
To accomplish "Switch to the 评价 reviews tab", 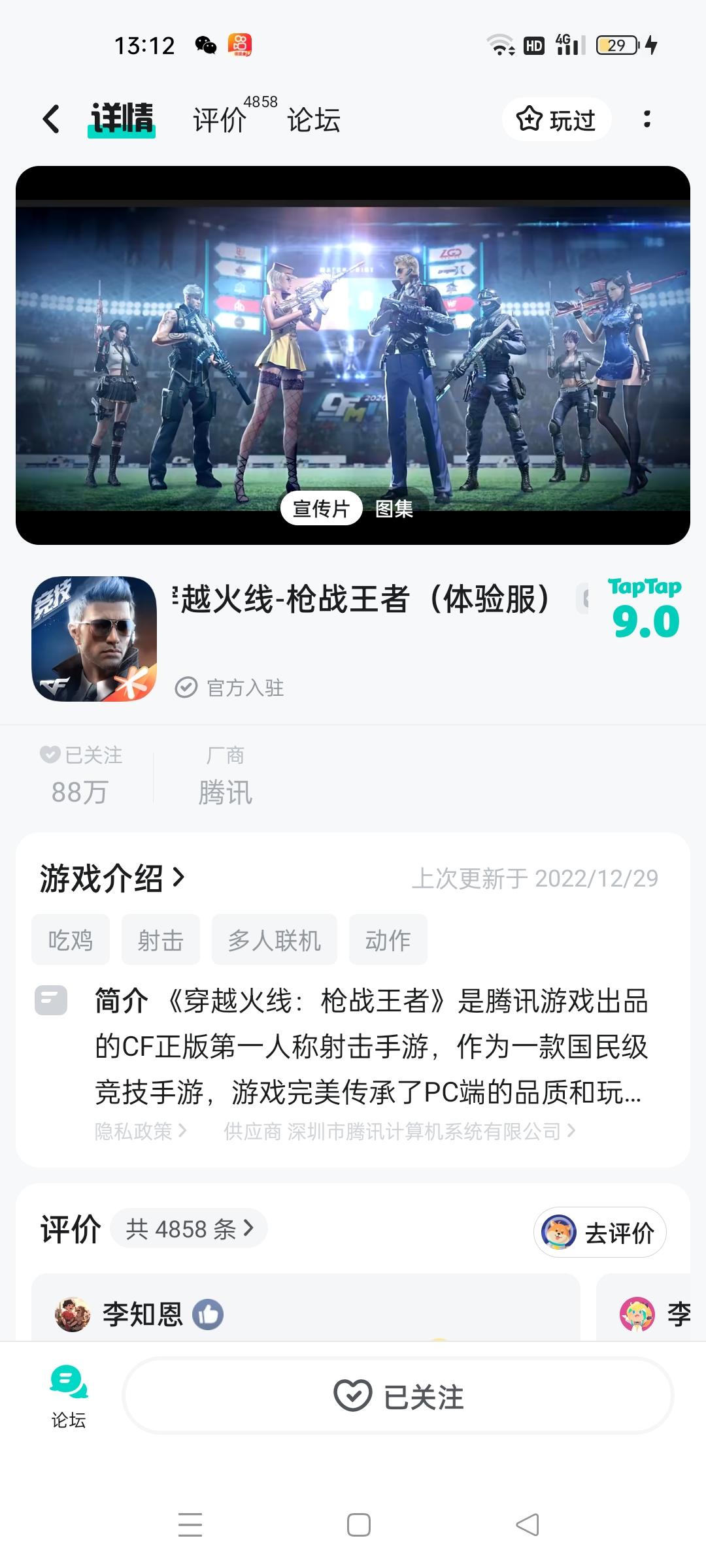I will coord(219,120).
